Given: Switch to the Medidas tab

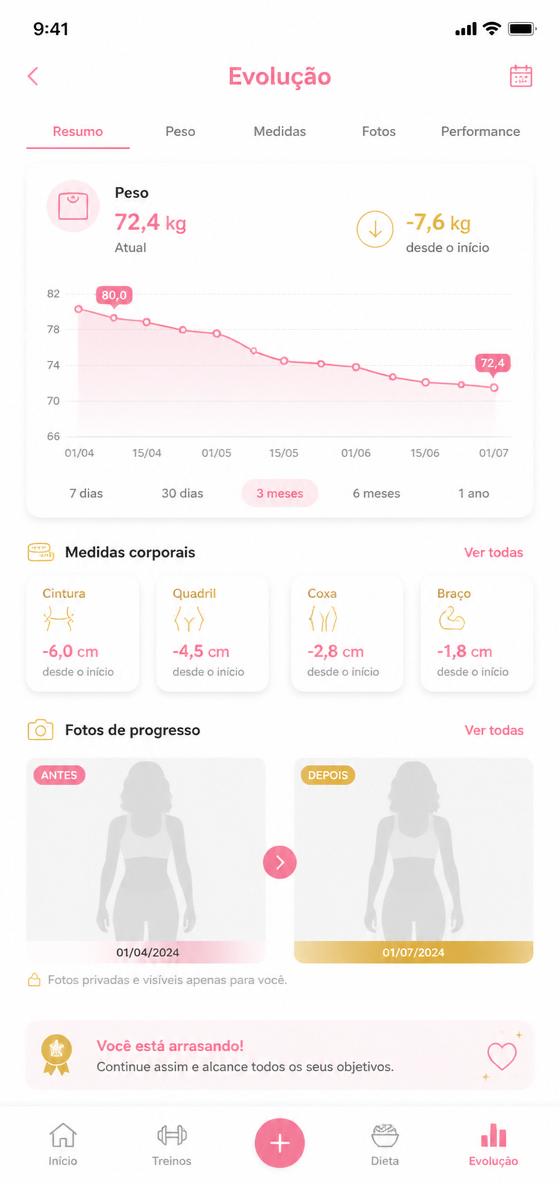Looking at the screenshot, I should [x=280, y=131].
